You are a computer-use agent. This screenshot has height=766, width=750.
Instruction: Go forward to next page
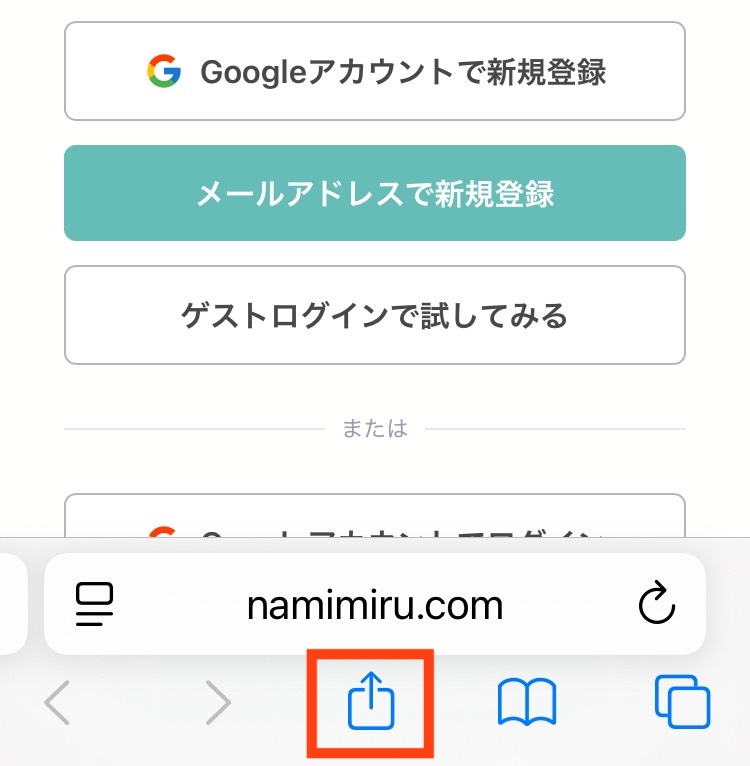[x=217, y=704]
